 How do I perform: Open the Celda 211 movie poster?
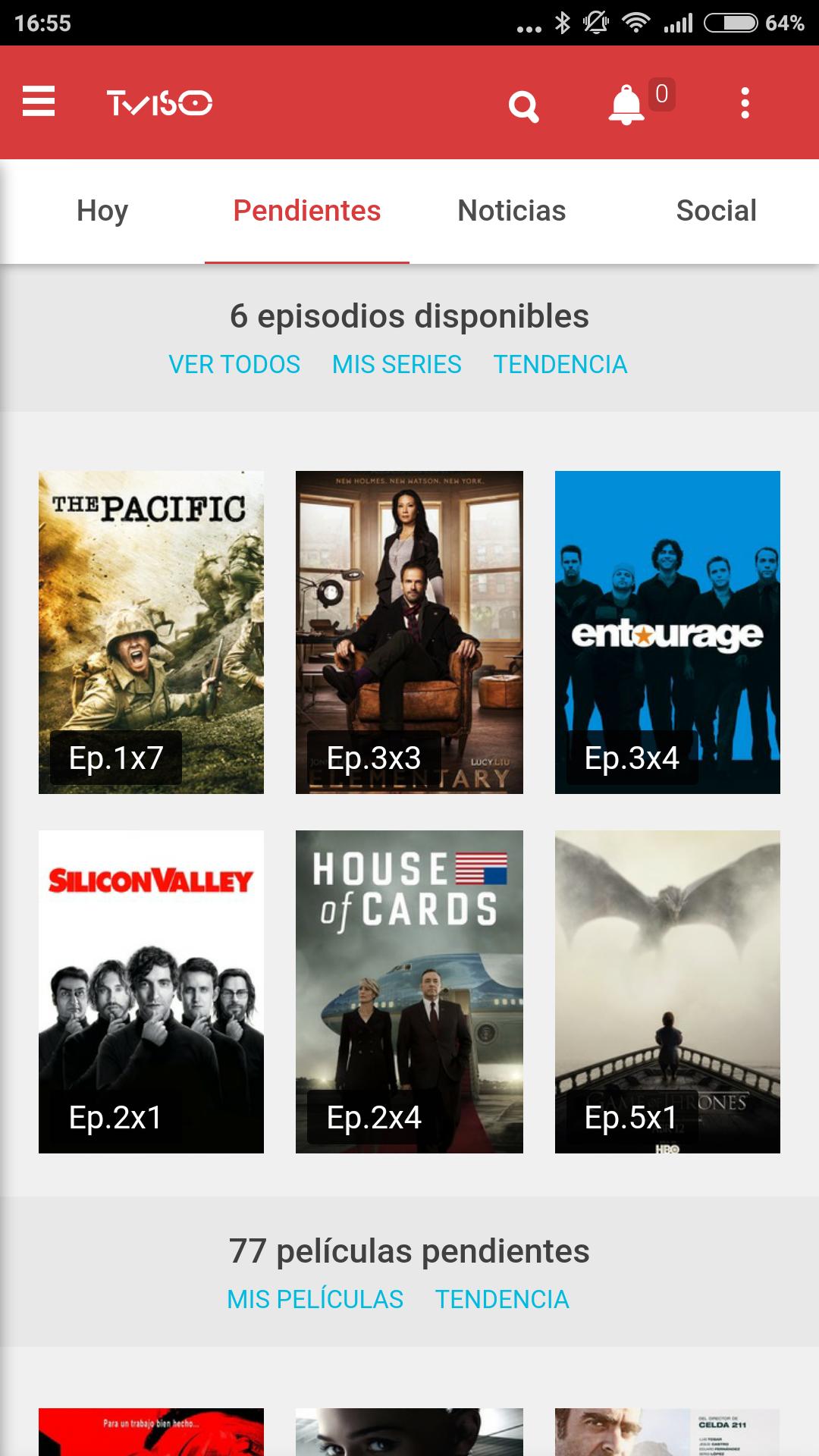coord(667,1432)
